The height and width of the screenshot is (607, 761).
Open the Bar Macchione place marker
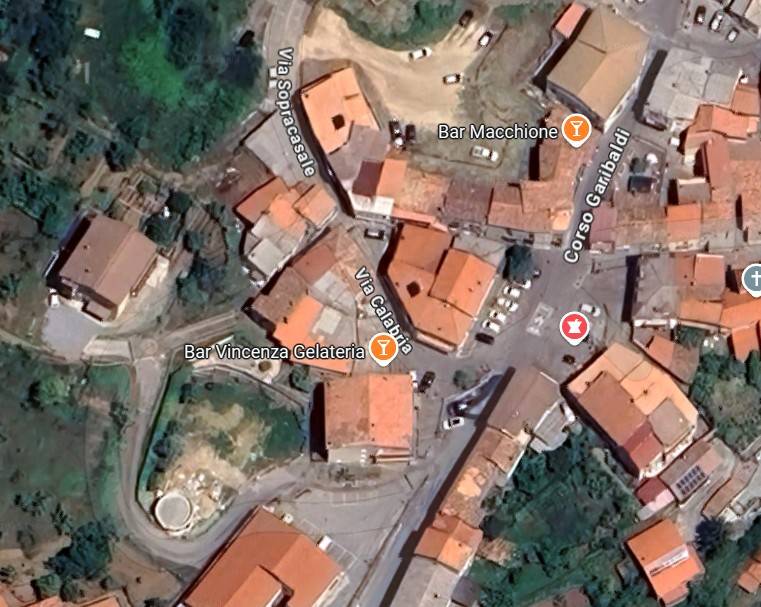tap(575, 129)
